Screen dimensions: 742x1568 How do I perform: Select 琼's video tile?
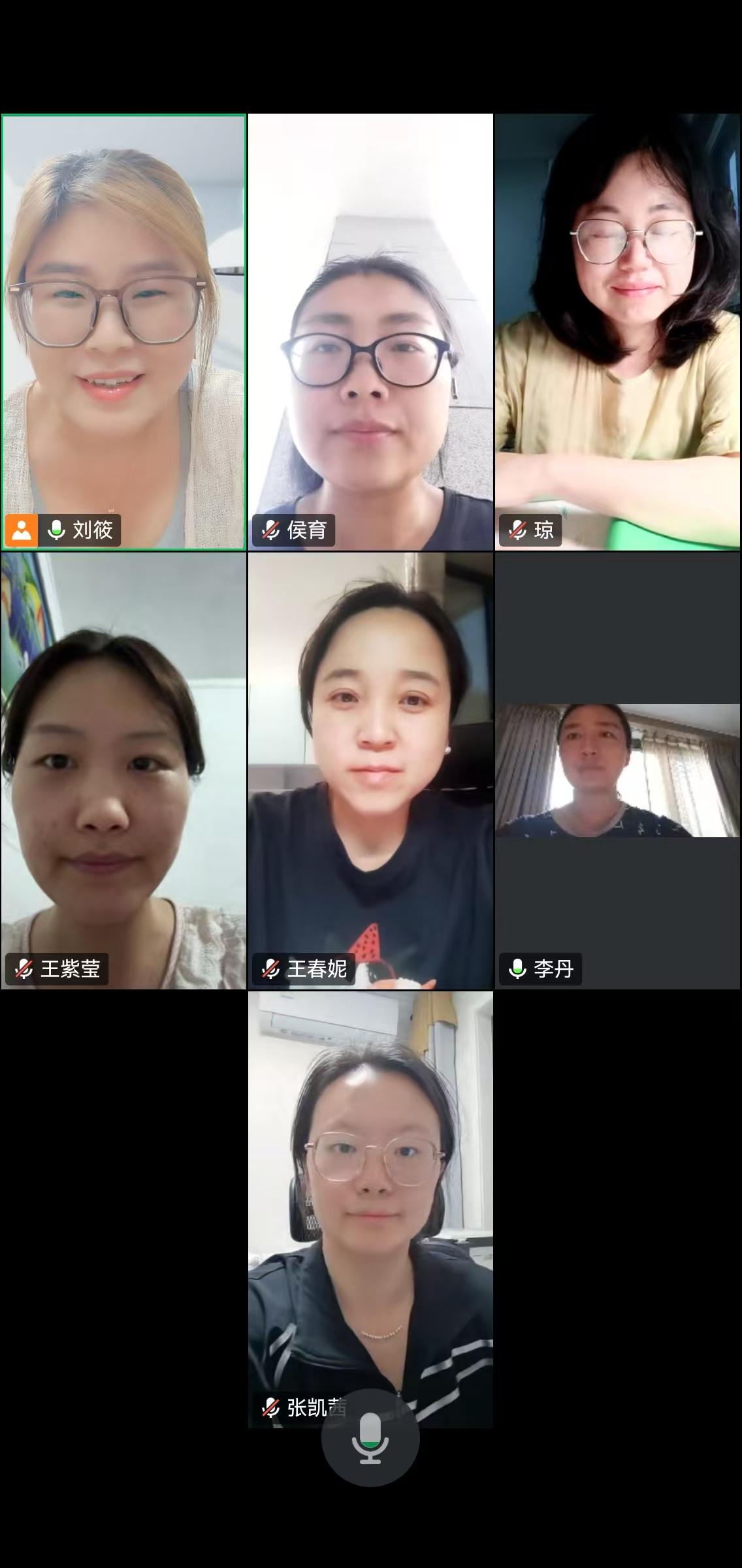tap(618, 332)
